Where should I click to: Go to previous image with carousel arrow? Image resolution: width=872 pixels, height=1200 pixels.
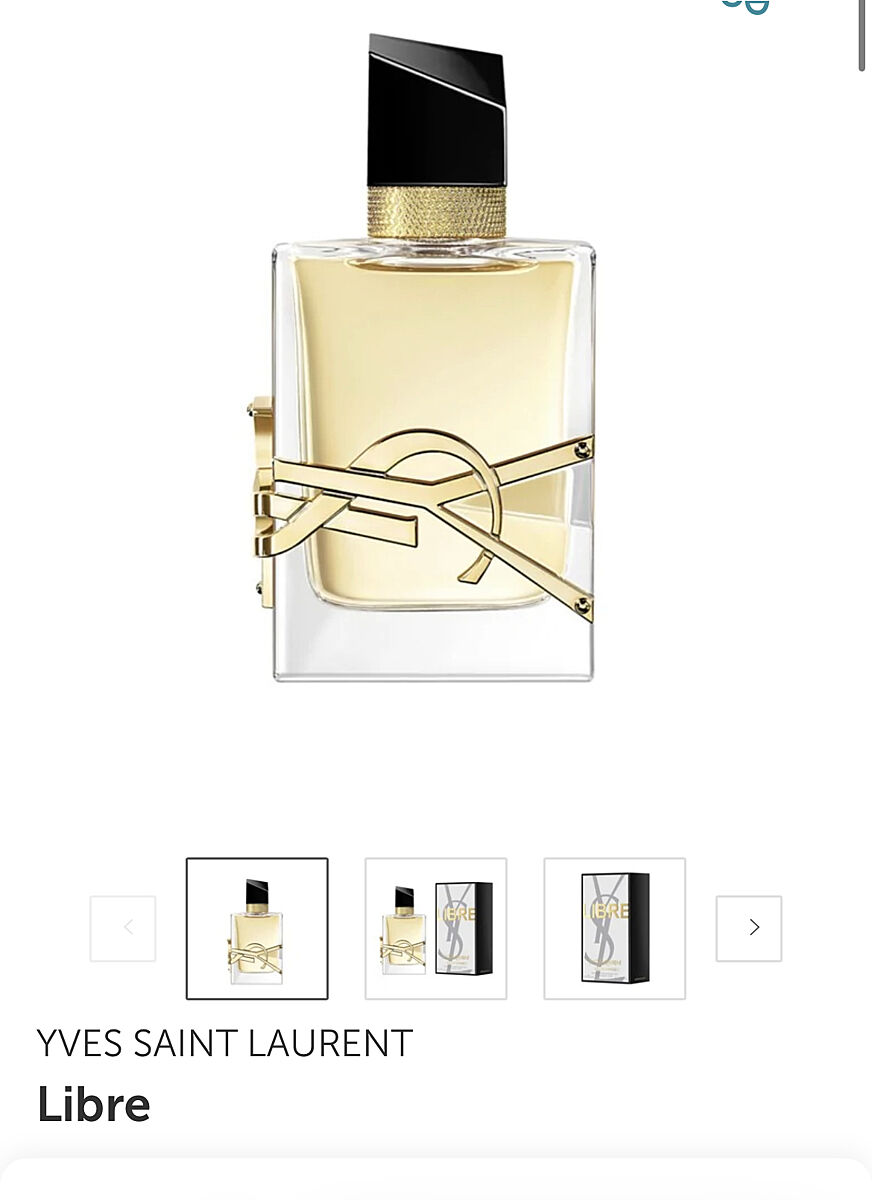[x=123, y=928]
